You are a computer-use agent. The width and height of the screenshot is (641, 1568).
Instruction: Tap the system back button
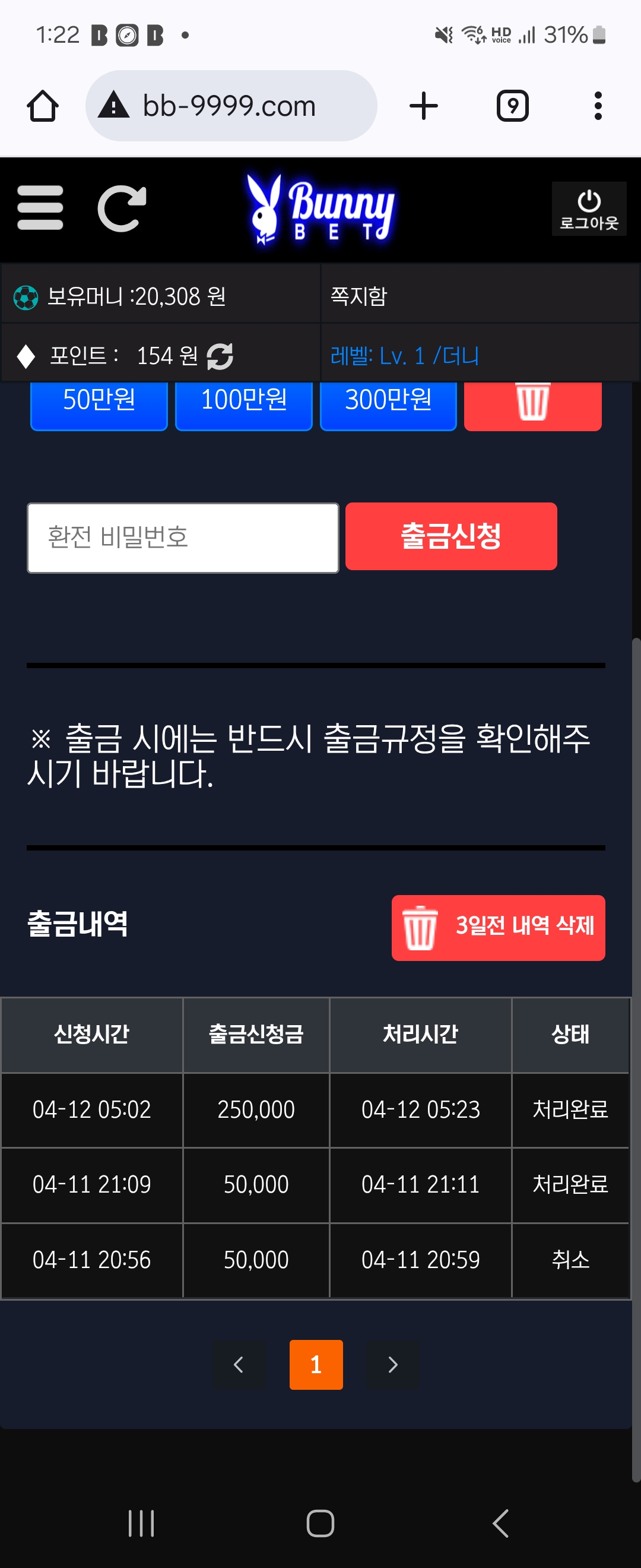tap(500, 1523)
